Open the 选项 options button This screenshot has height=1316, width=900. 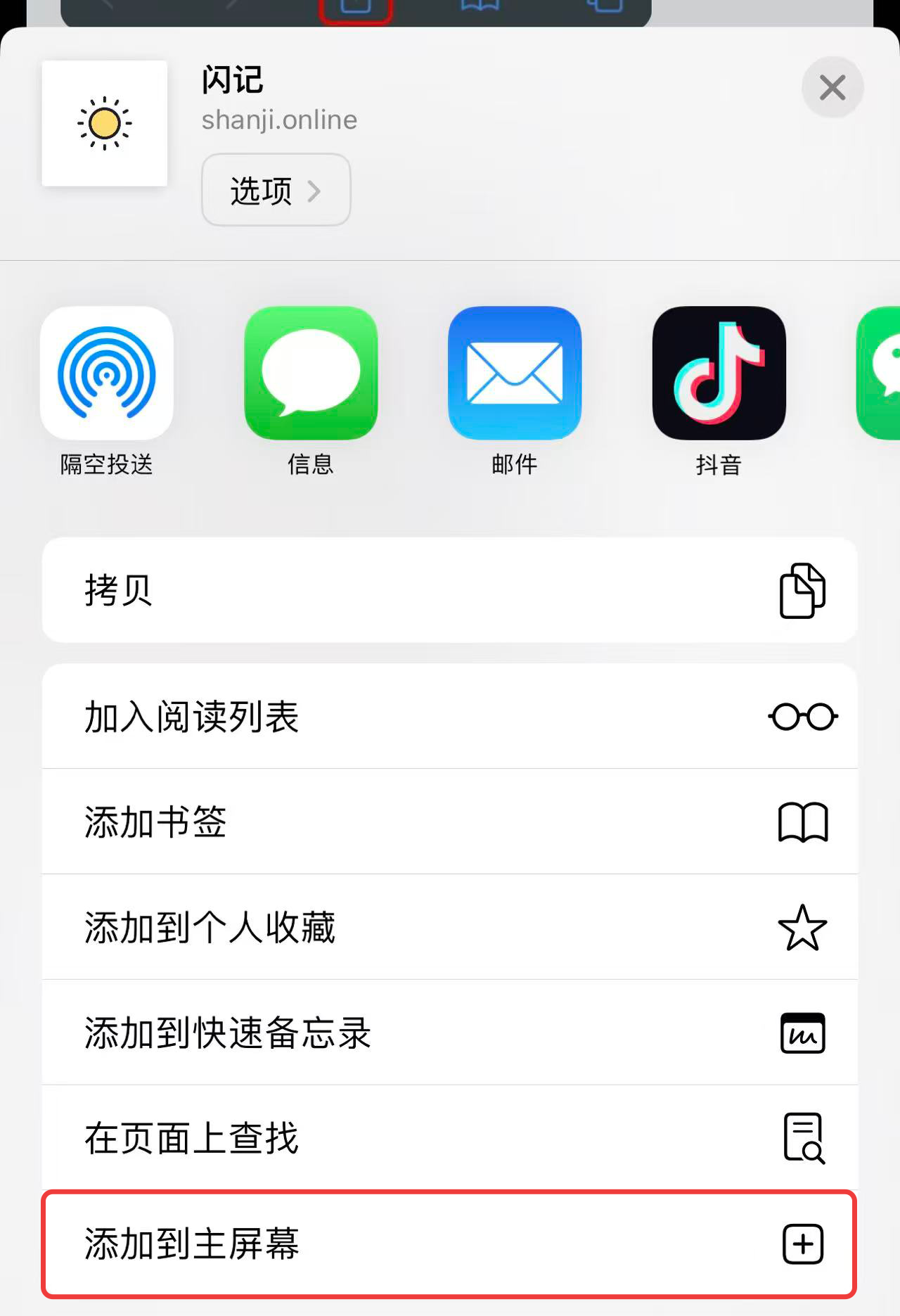pyautogui.click(x=276, y=190)
